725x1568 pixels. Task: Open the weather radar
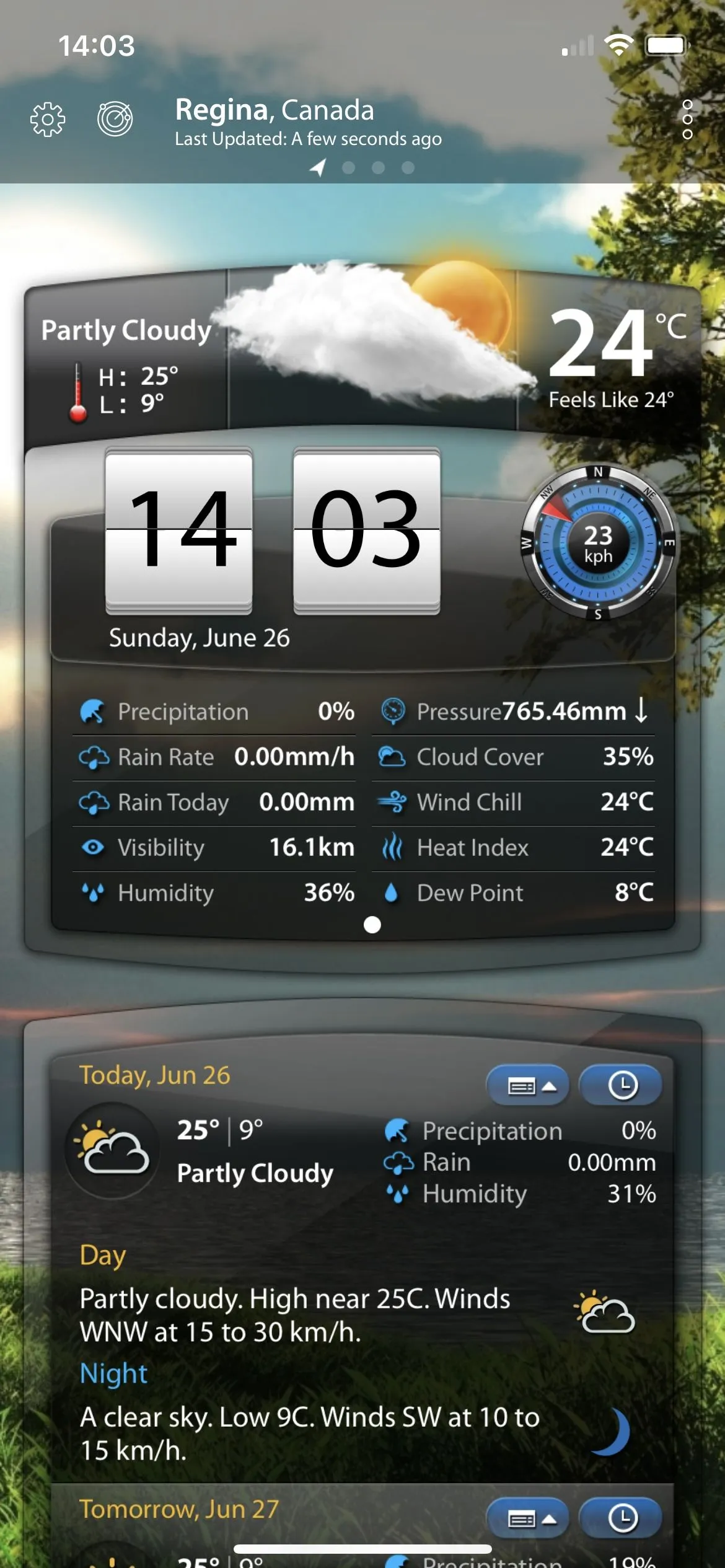[x=115, y=118]
